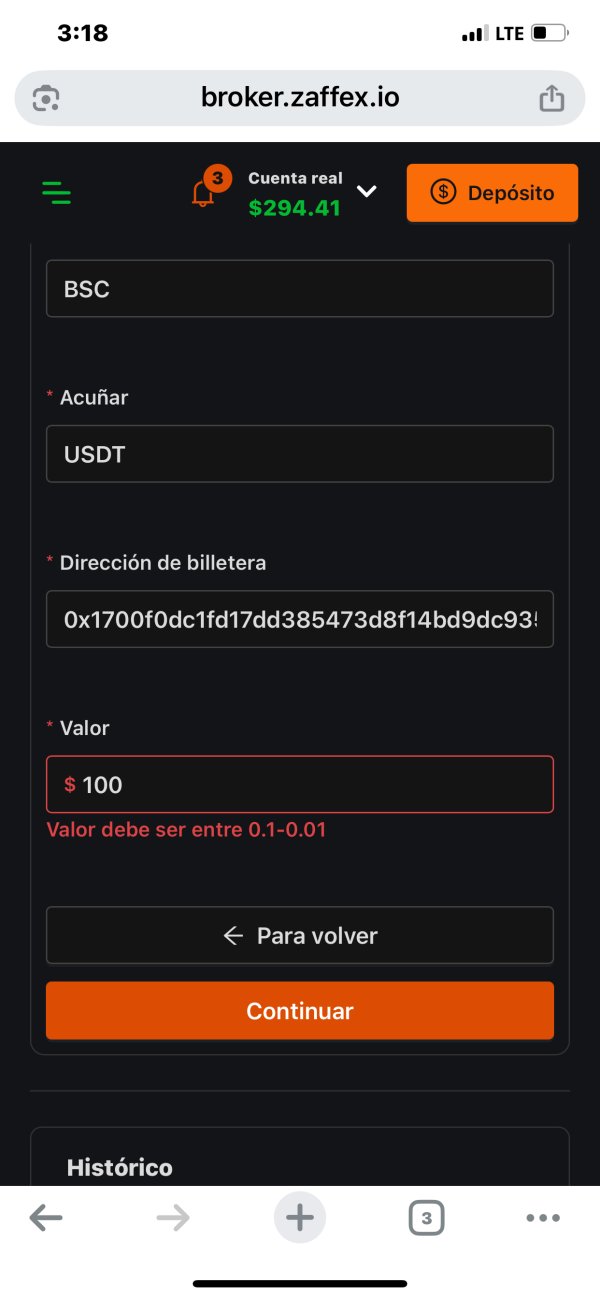The image size is (600, 1299).
Task: Go back with Para volver
Action: pyautogui.click(x=300, y=935)
